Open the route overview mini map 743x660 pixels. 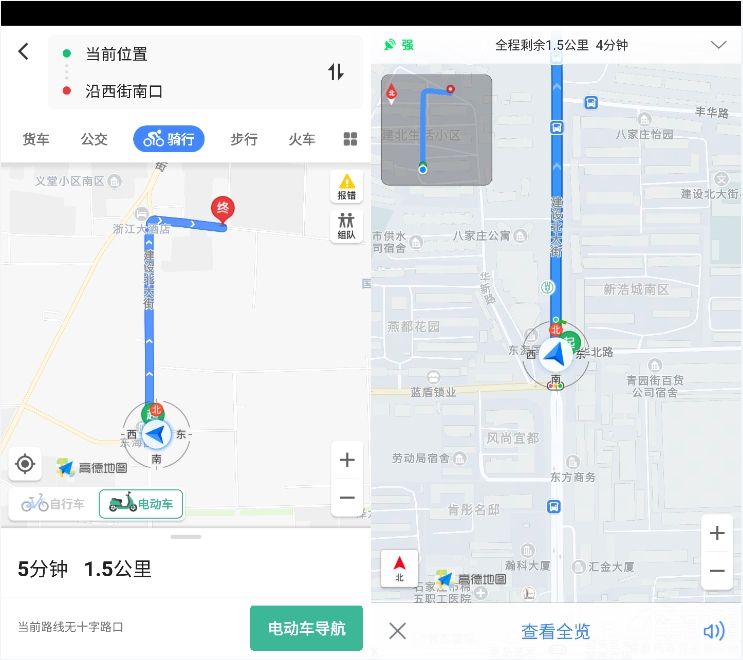436,130
